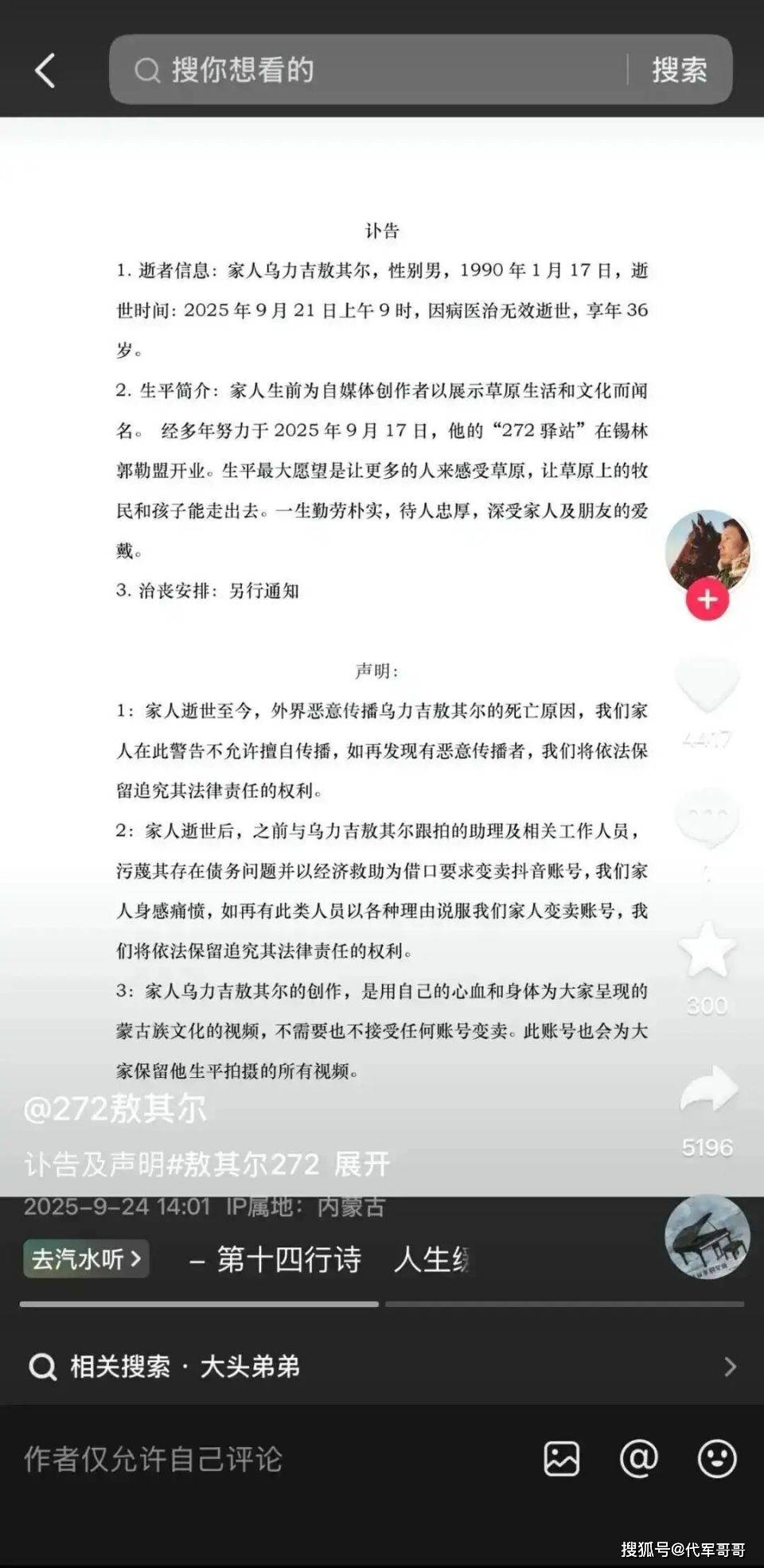
Task: Expand the caption with 展开
Action: click(x=362, y=1165)
